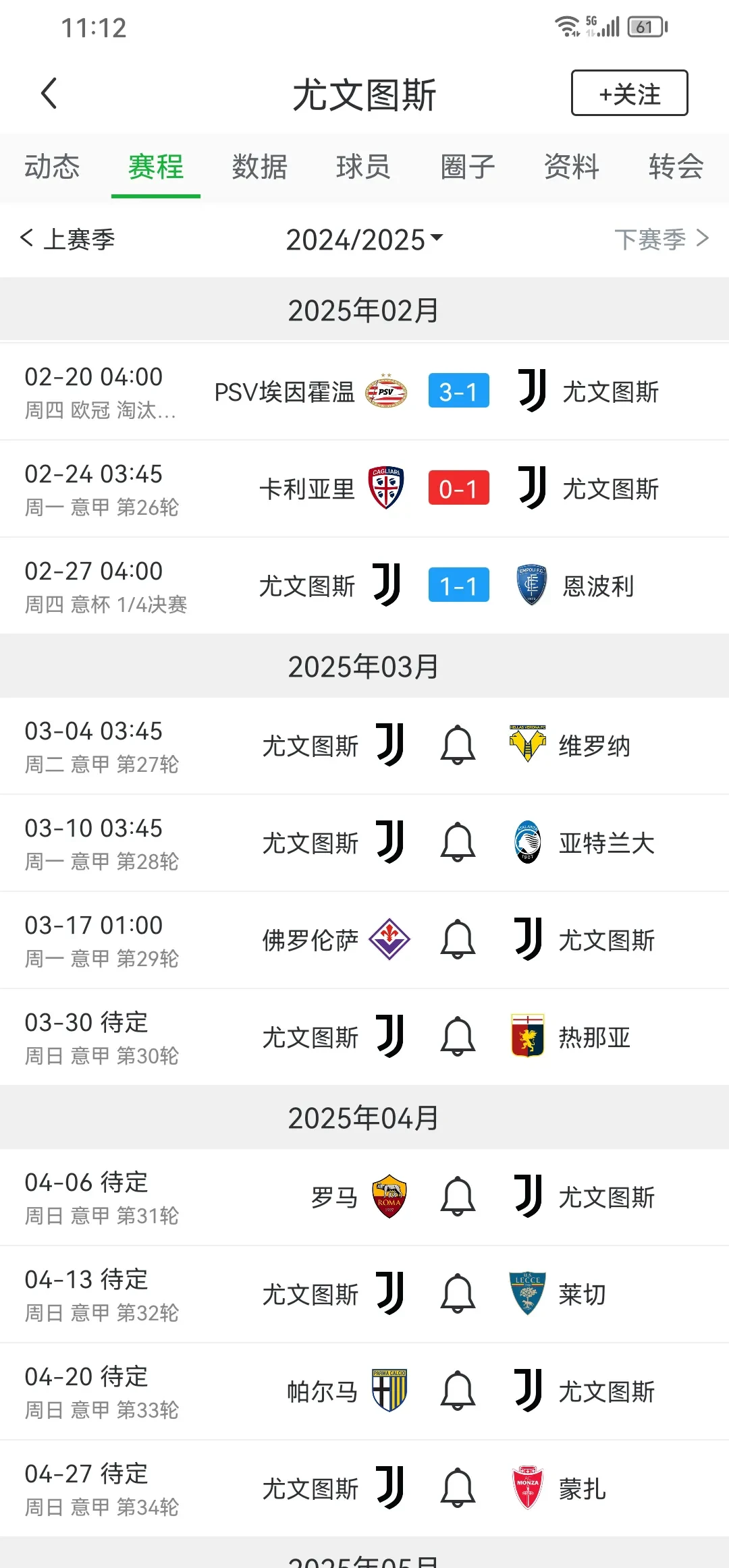The height and width of the screenshot is (1568, 729).
Task: Open the PSV match score 3-1
Action: click(458, 391)
